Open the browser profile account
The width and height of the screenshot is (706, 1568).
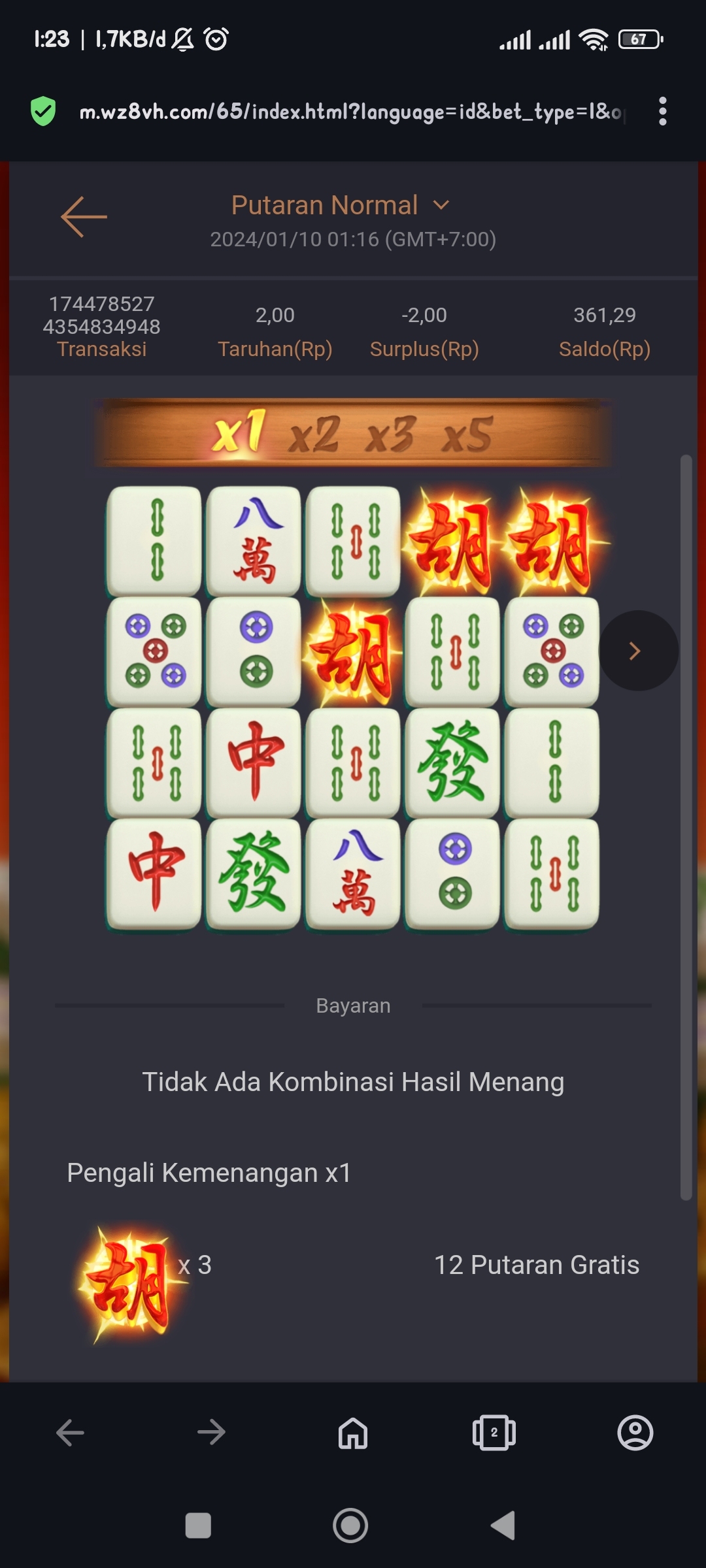click(x=635, y=1433)
